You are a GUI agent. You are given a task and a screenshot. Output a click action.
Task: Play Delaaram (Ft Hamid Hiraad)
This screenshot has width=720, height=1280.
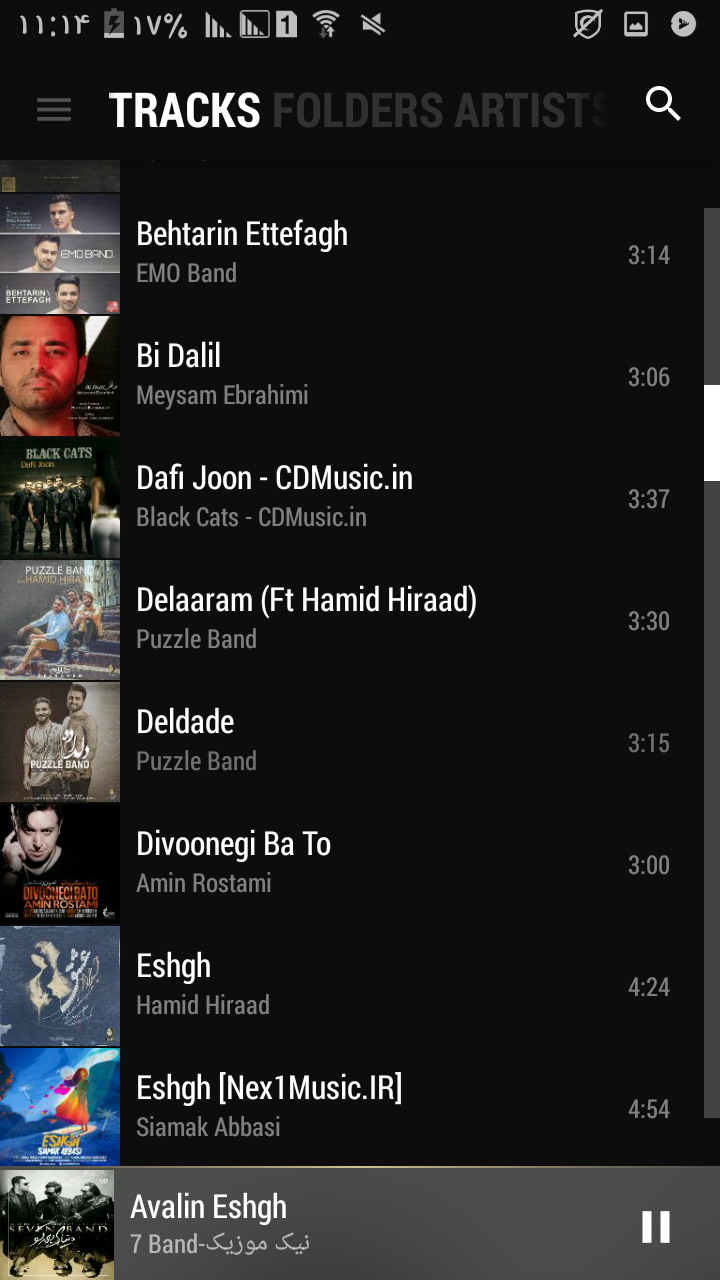pyautogui.click(x=360, y=619)
